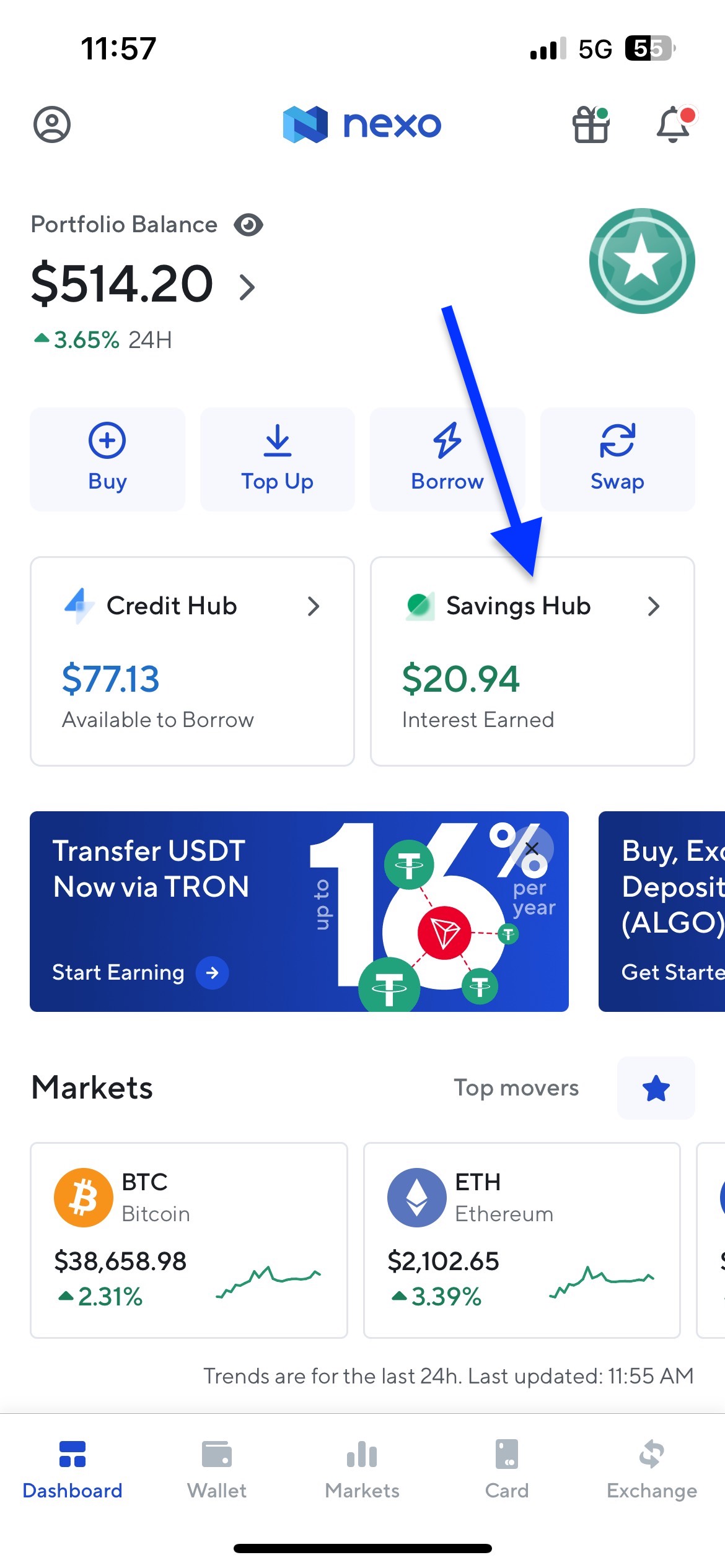Dismiss the USDT banner with the X

click(532, 848)
